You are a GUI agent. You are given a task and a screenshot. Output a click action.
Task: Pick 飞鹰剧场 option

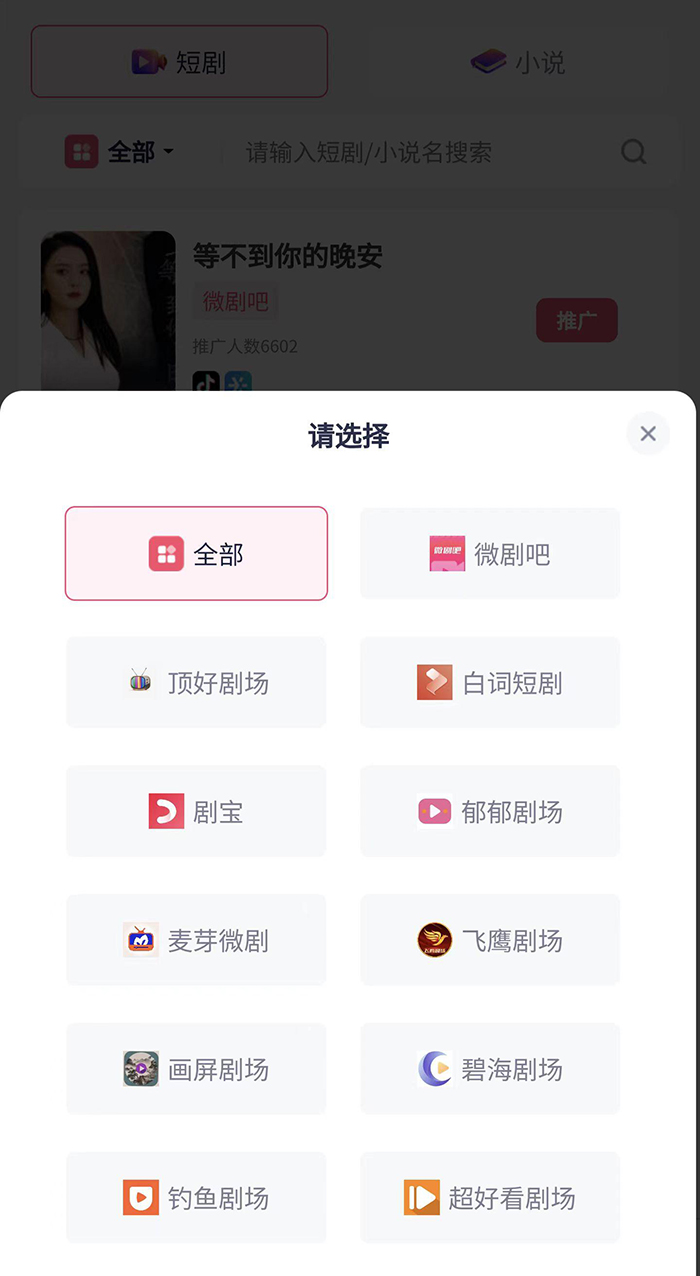[x=490, y=941]
